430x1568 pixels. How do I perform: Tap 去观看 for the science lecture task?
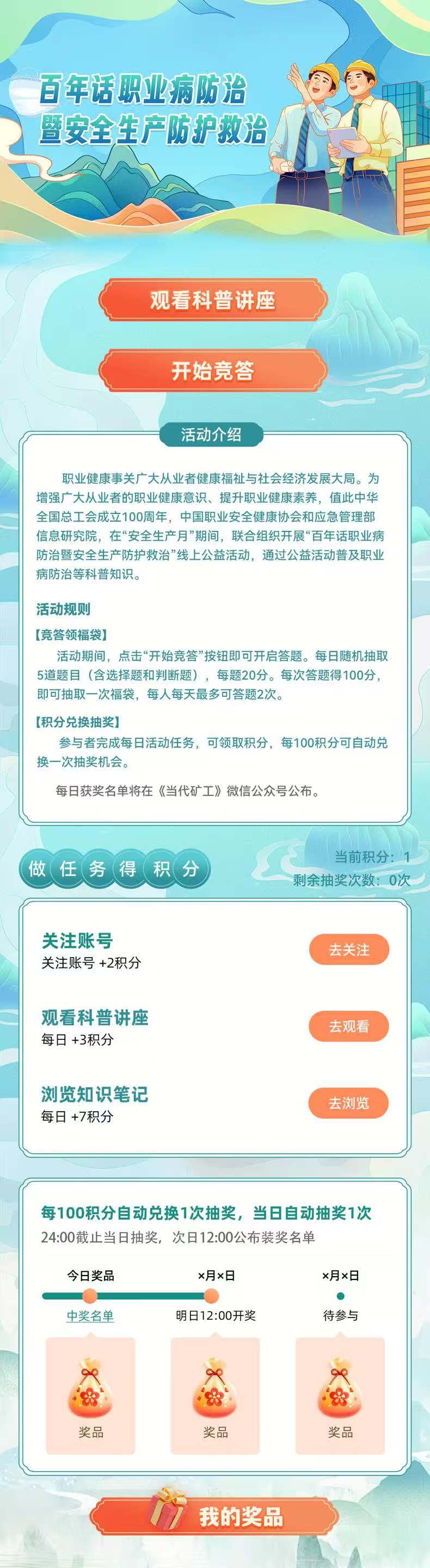click(x=348, y=1026)
